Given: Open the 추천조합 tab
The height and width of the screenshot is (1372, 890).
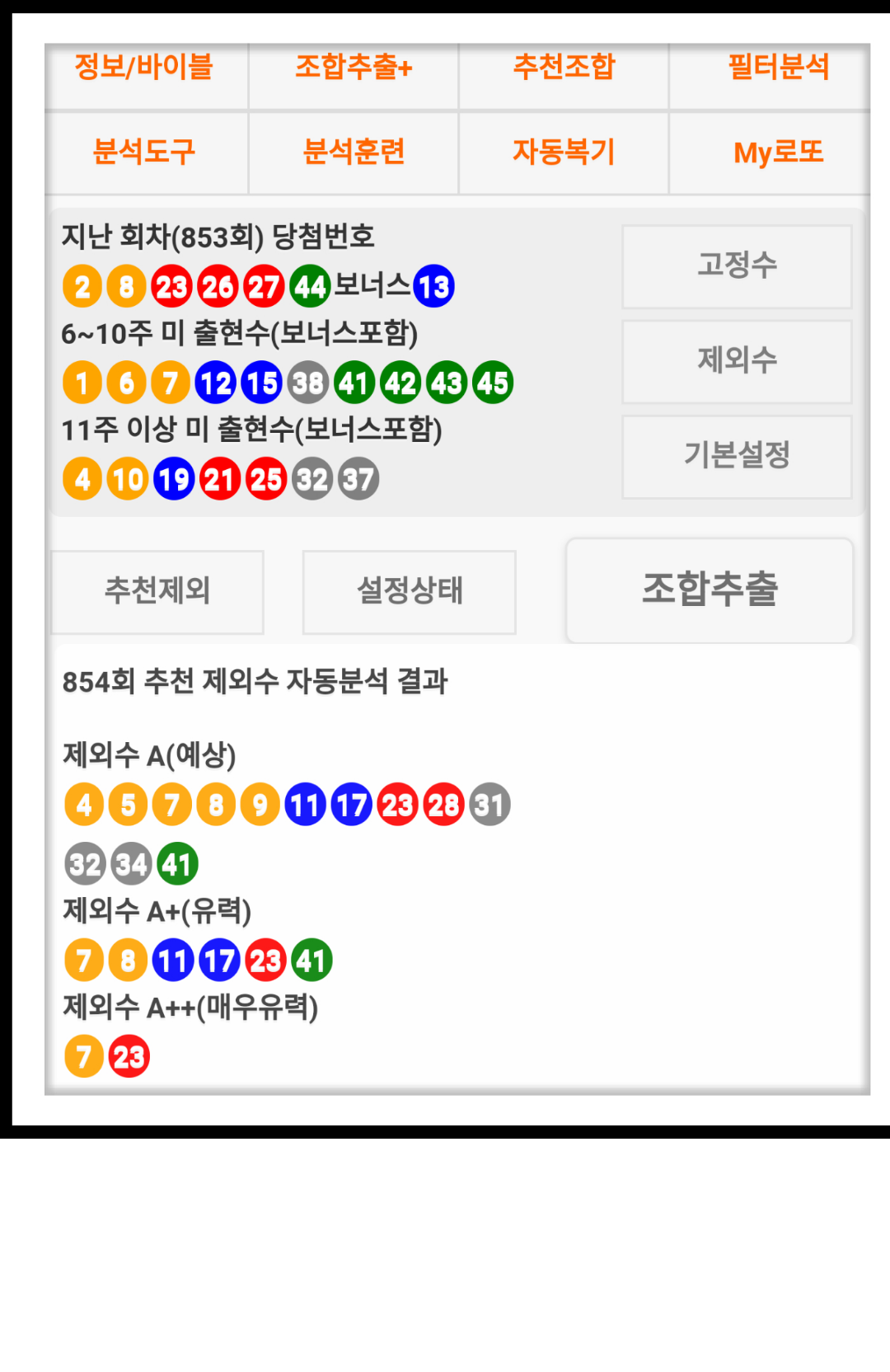Looking at the screenshot, I should click(564, 68).
